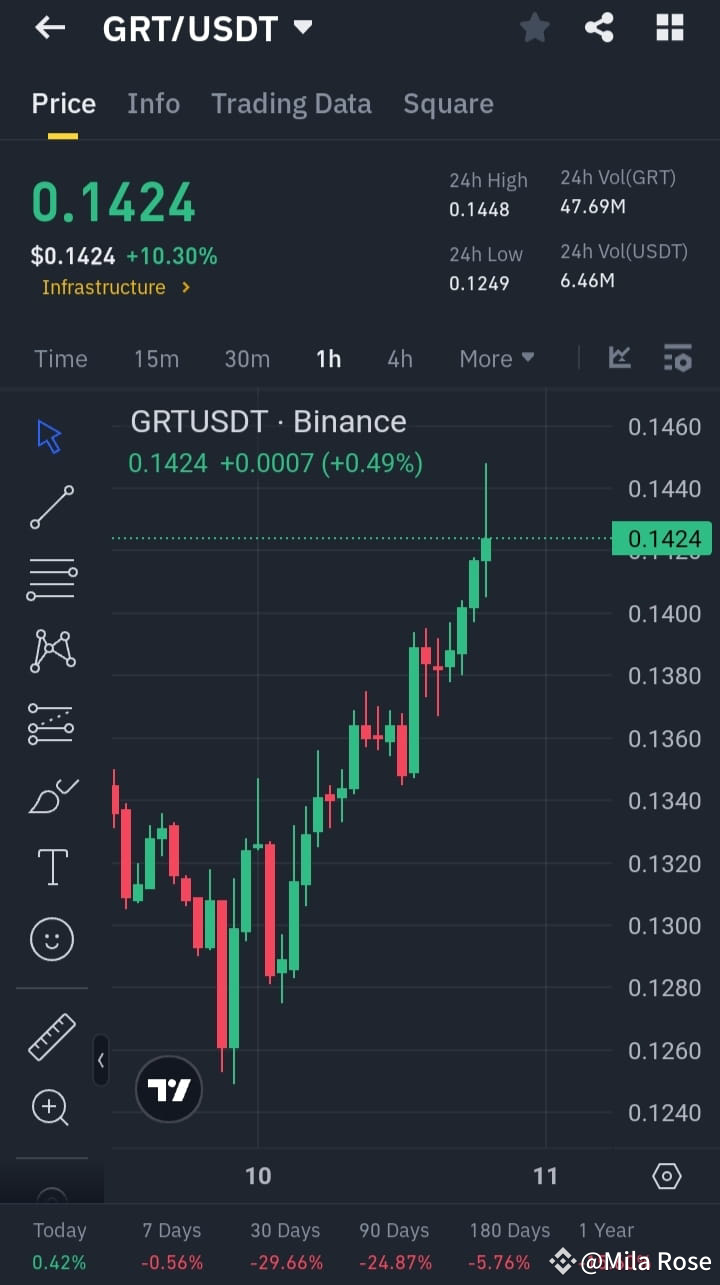Select the XABCD pattern drawing tool
This screenshot has width=720, height=1285.
coord(51,650)
